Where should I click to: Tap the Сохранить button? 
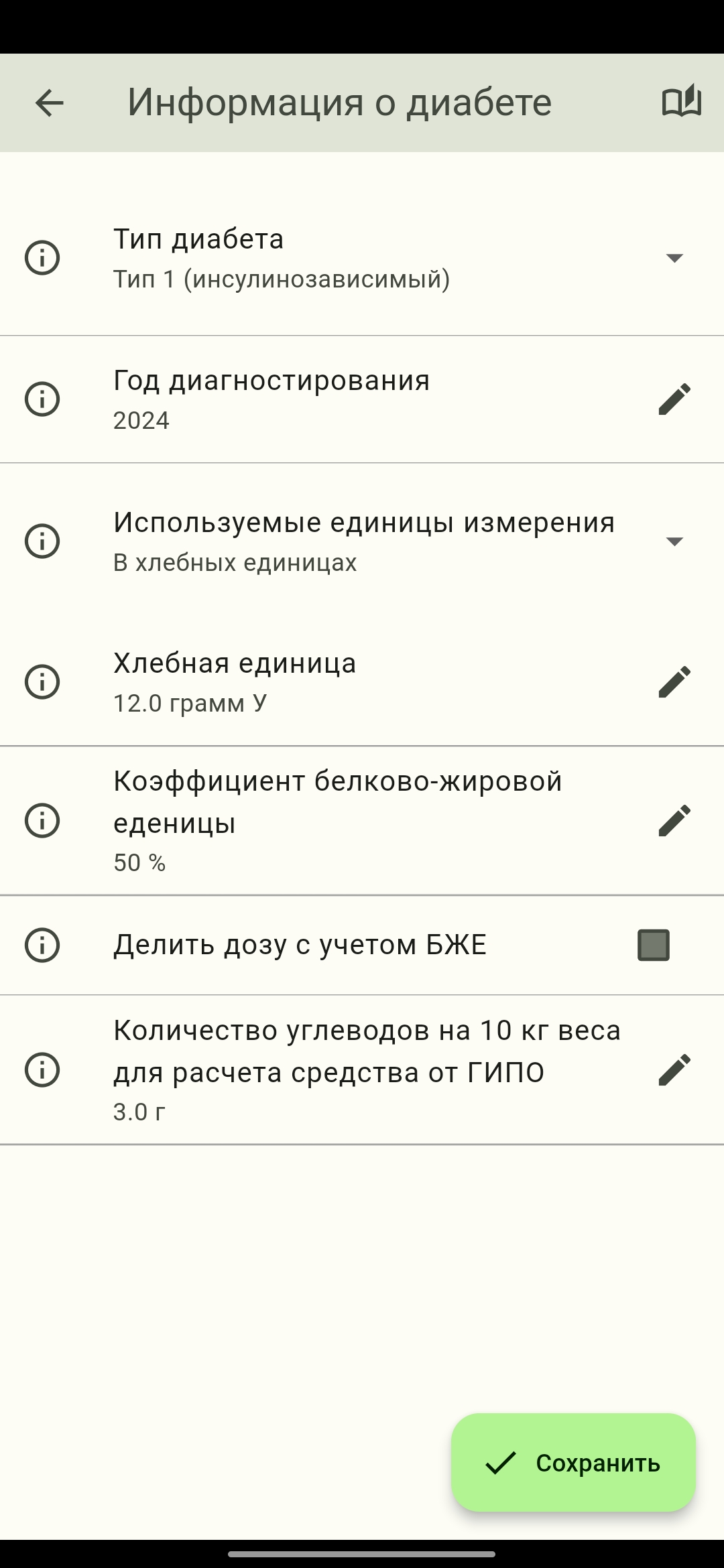573,1463
